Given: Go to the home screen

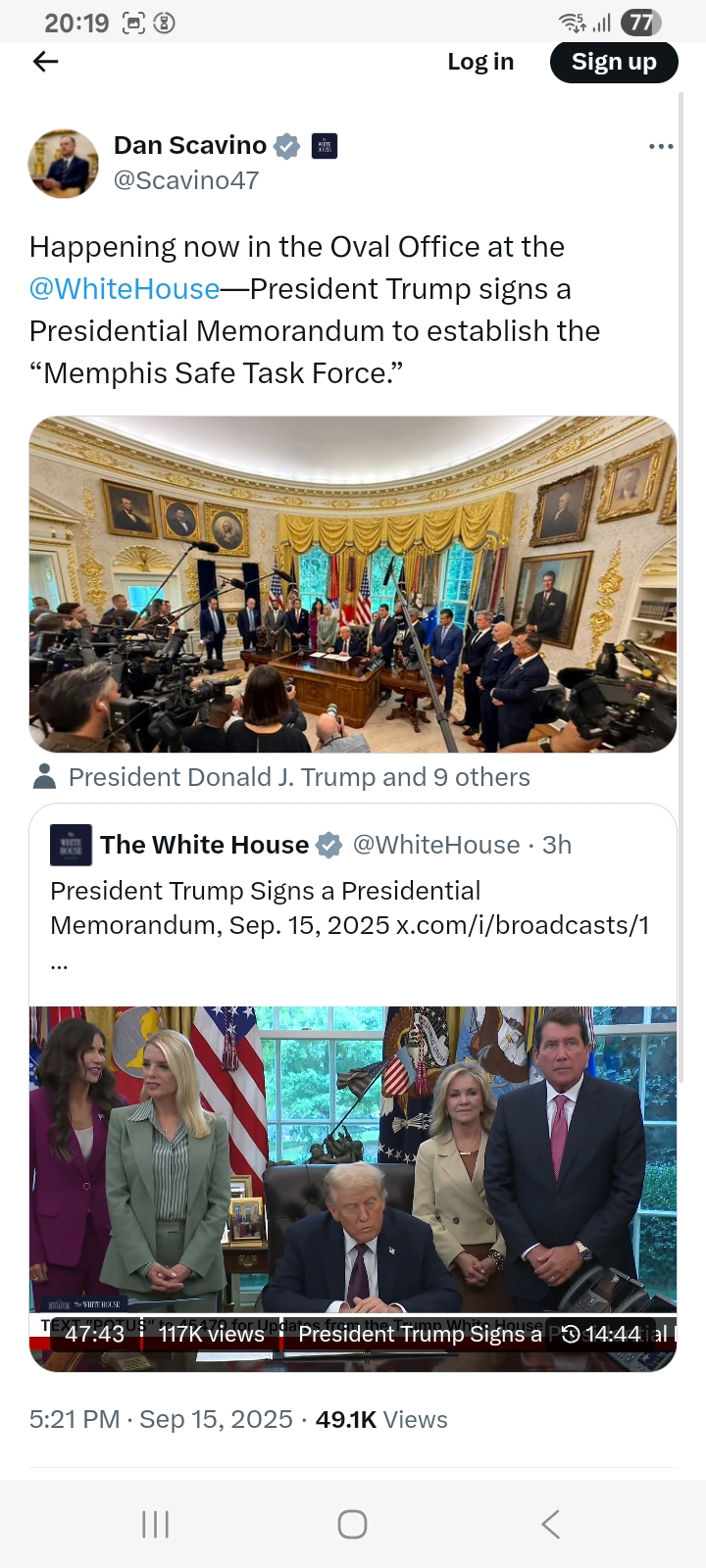Looking at the screenshot, I should click(352, 1524).
